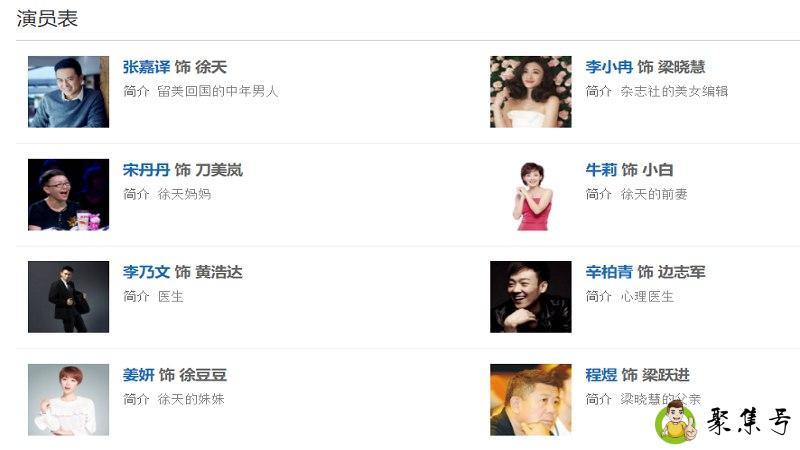The width and height of the screenshot is (800, 450).
Task: Tap 姜妍's photo thumbnail
Action: pos(68,400)
